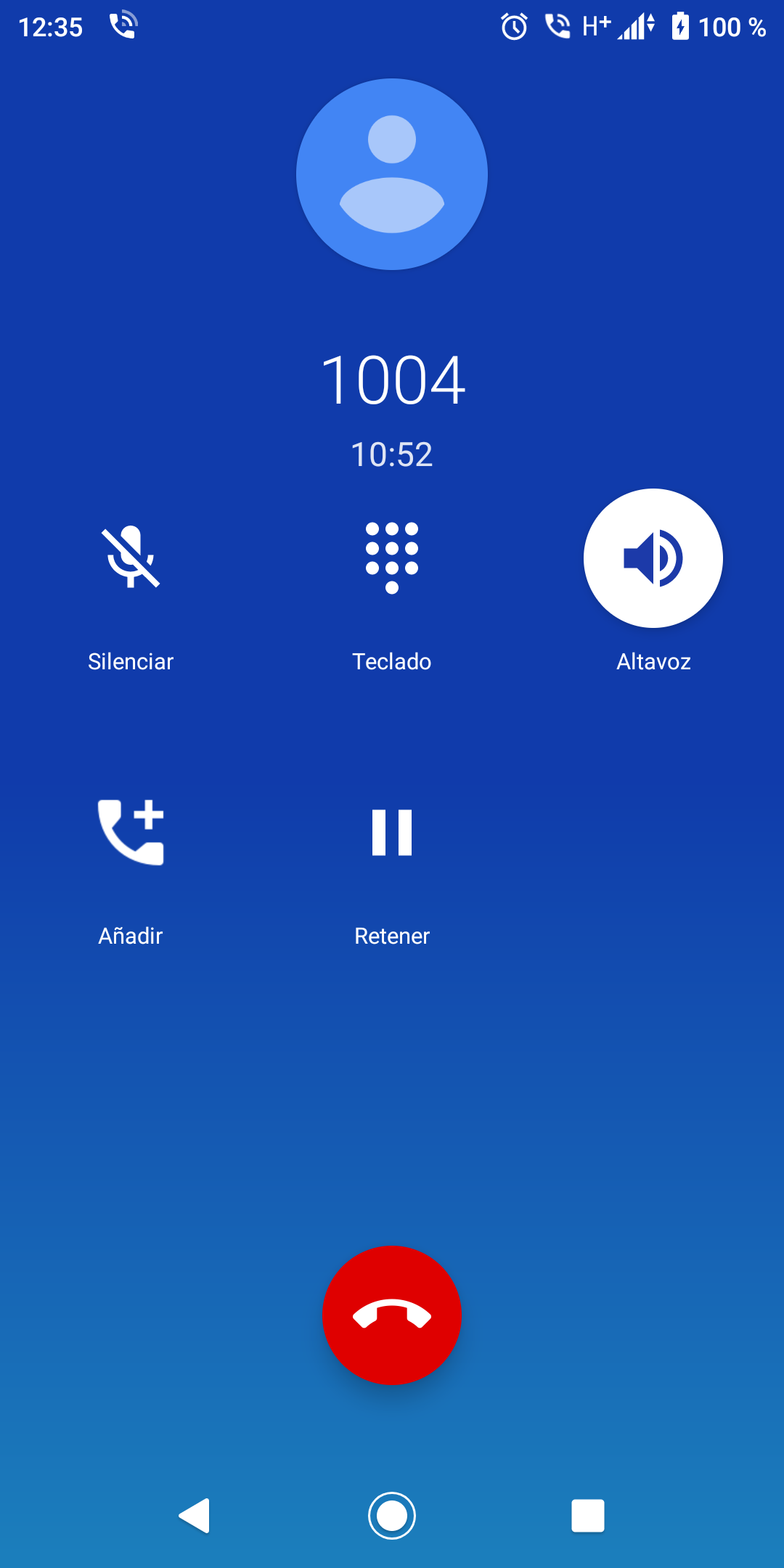Open dialpad by tapping dots grid icon
The image size is (784, 1568).
pyautogui.click(x=392, y=558)
